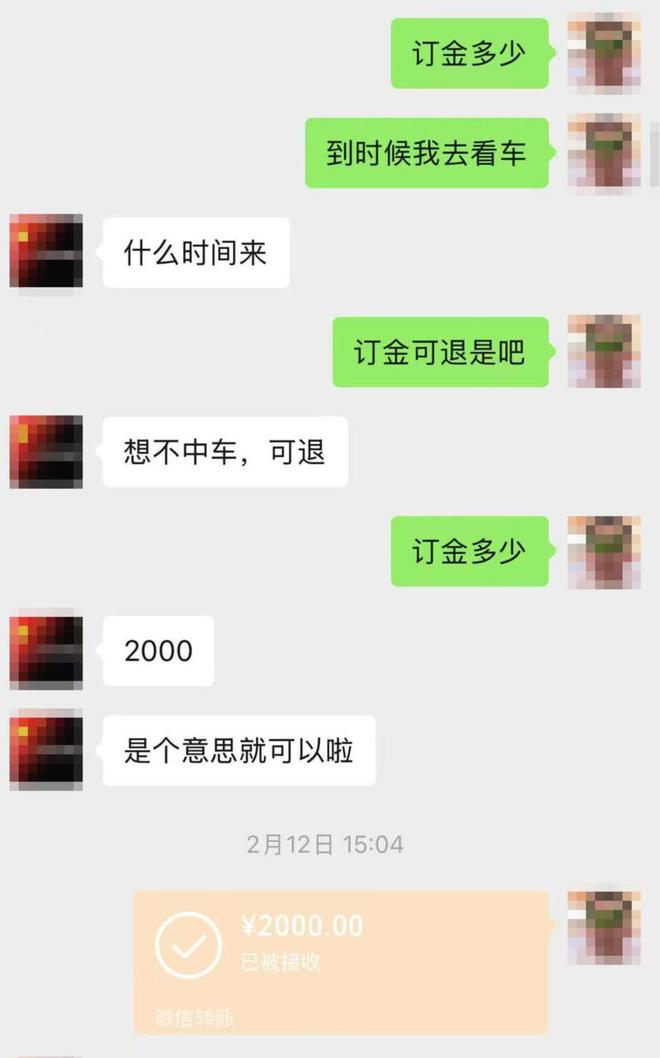Open the ¥2000.00 WeChat transfer card
Image resolution: width=660 pixels, height=1058 pixels.
coord(340,961)
